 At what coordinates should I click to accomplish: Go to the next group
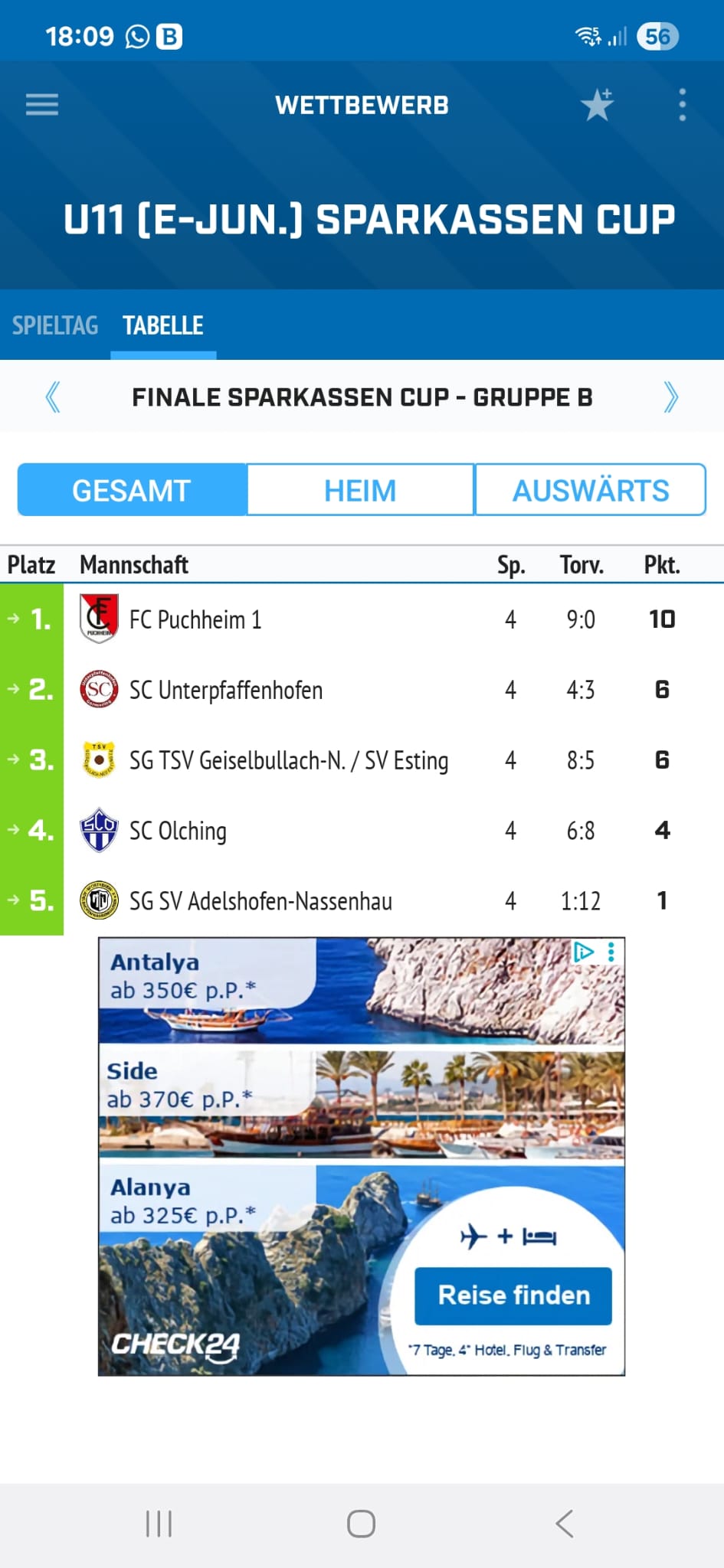[x=670, y=397]
